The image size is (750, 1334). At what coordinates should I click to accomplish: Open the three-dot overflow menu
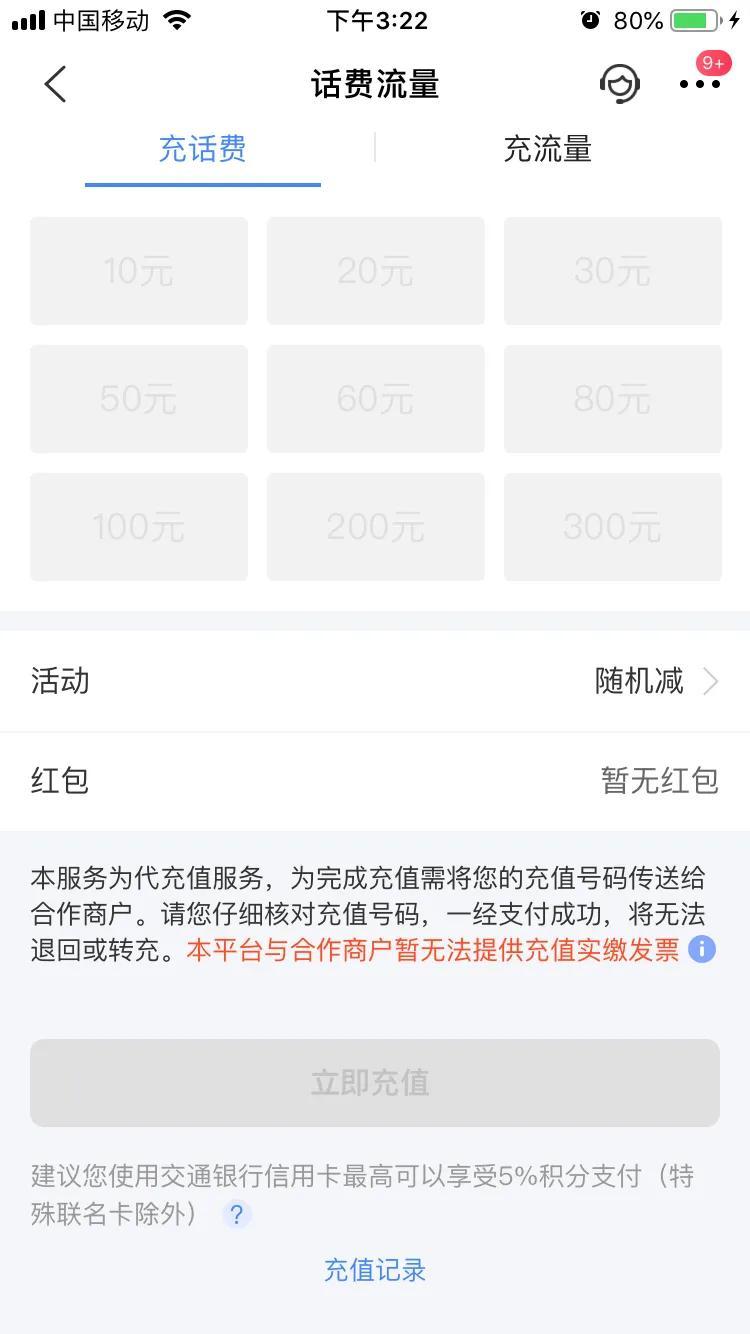(x=699, y=85)
